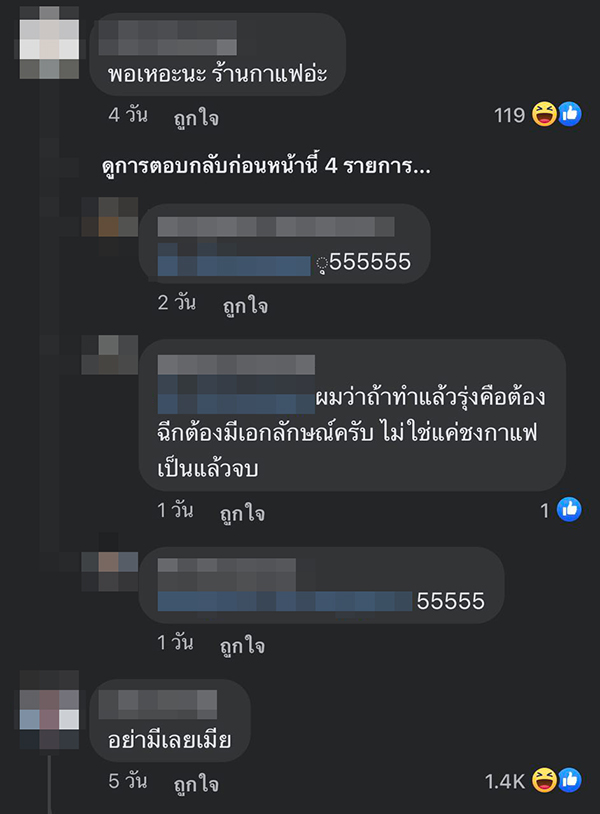Like the comment "อย่ามีเลยเมีย"

[x=197, y=783]
